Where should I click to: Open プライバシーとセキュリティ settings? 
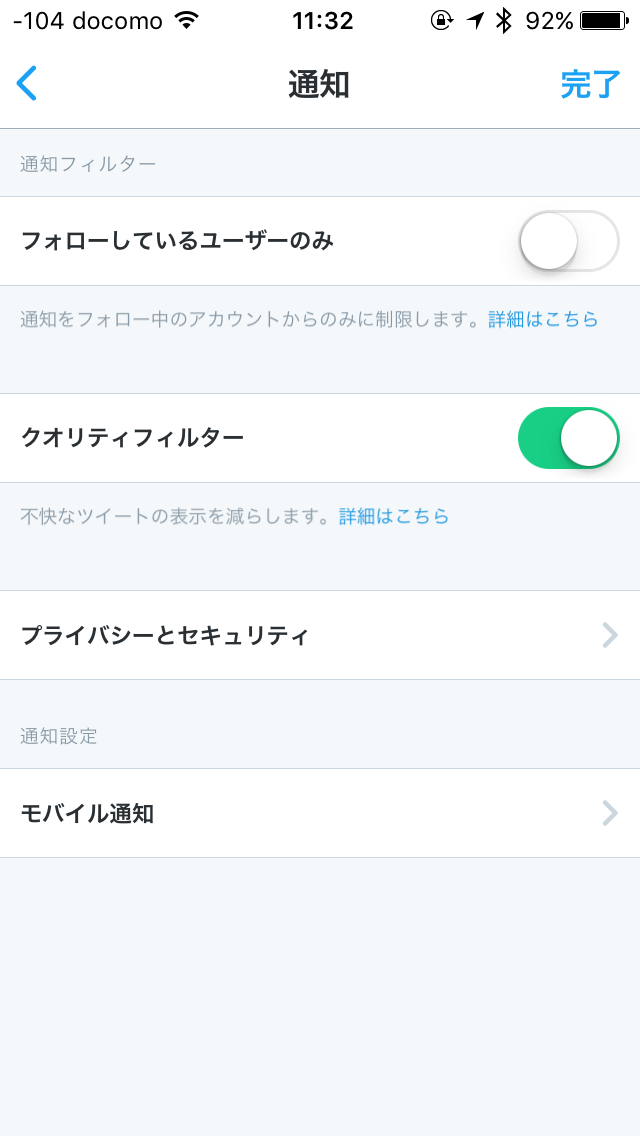click(320, 635)
